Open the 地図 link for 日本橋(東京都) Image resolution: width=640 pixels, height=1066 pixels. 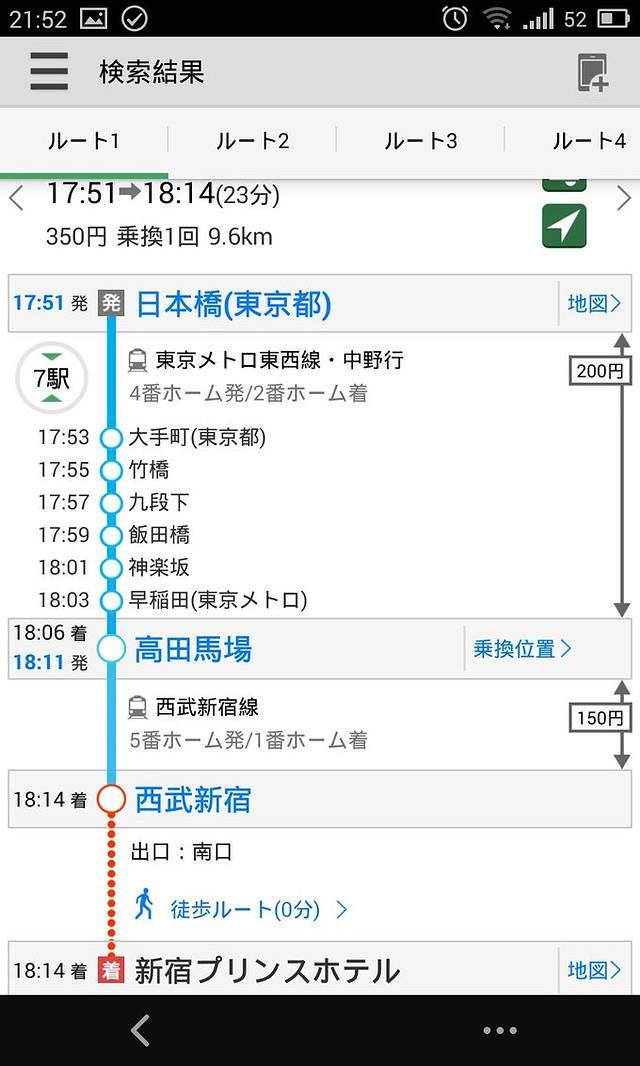(x=594, y=303)
